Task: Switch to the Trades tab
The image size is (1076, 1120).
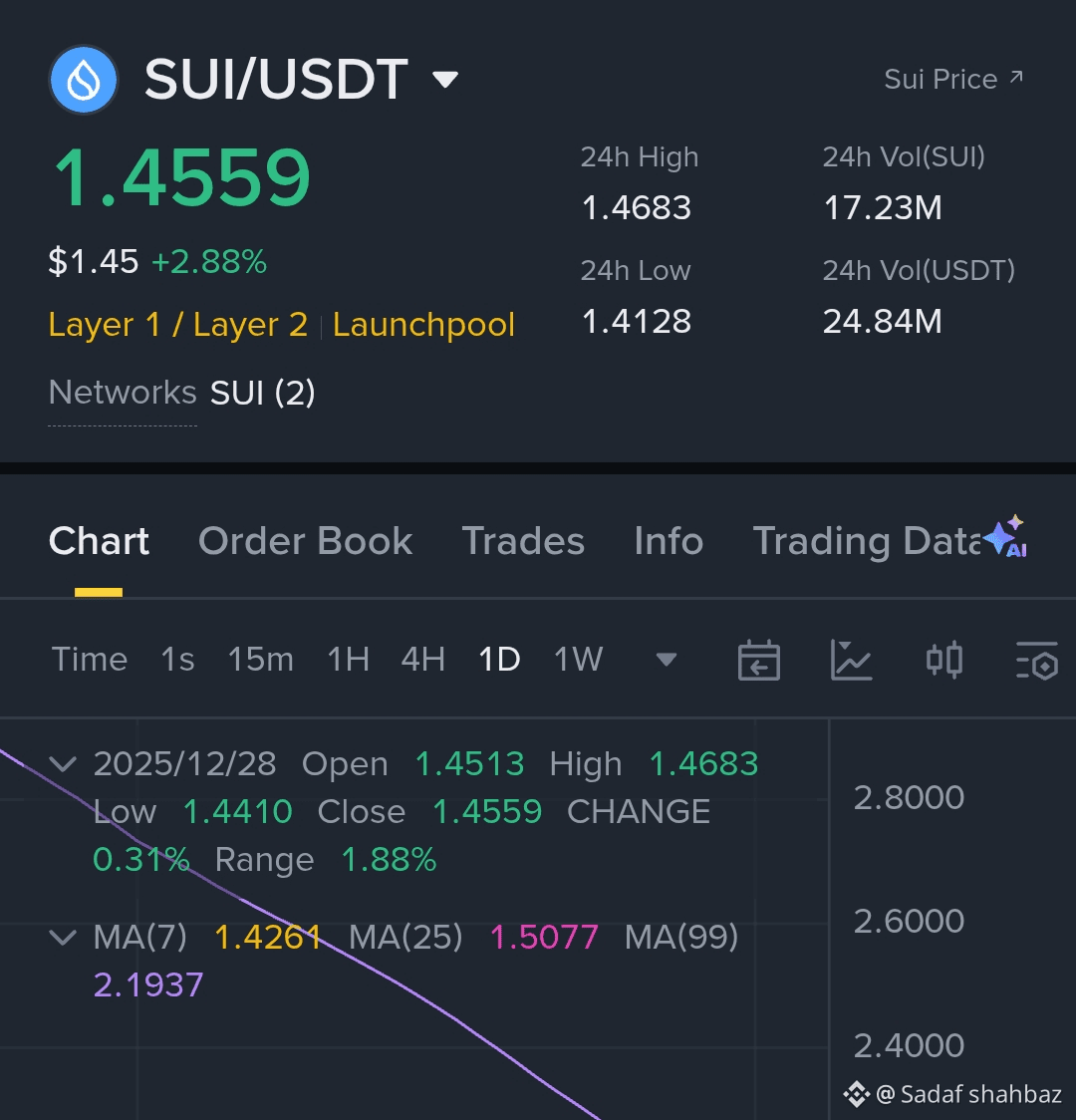Action: click(523, 541)
